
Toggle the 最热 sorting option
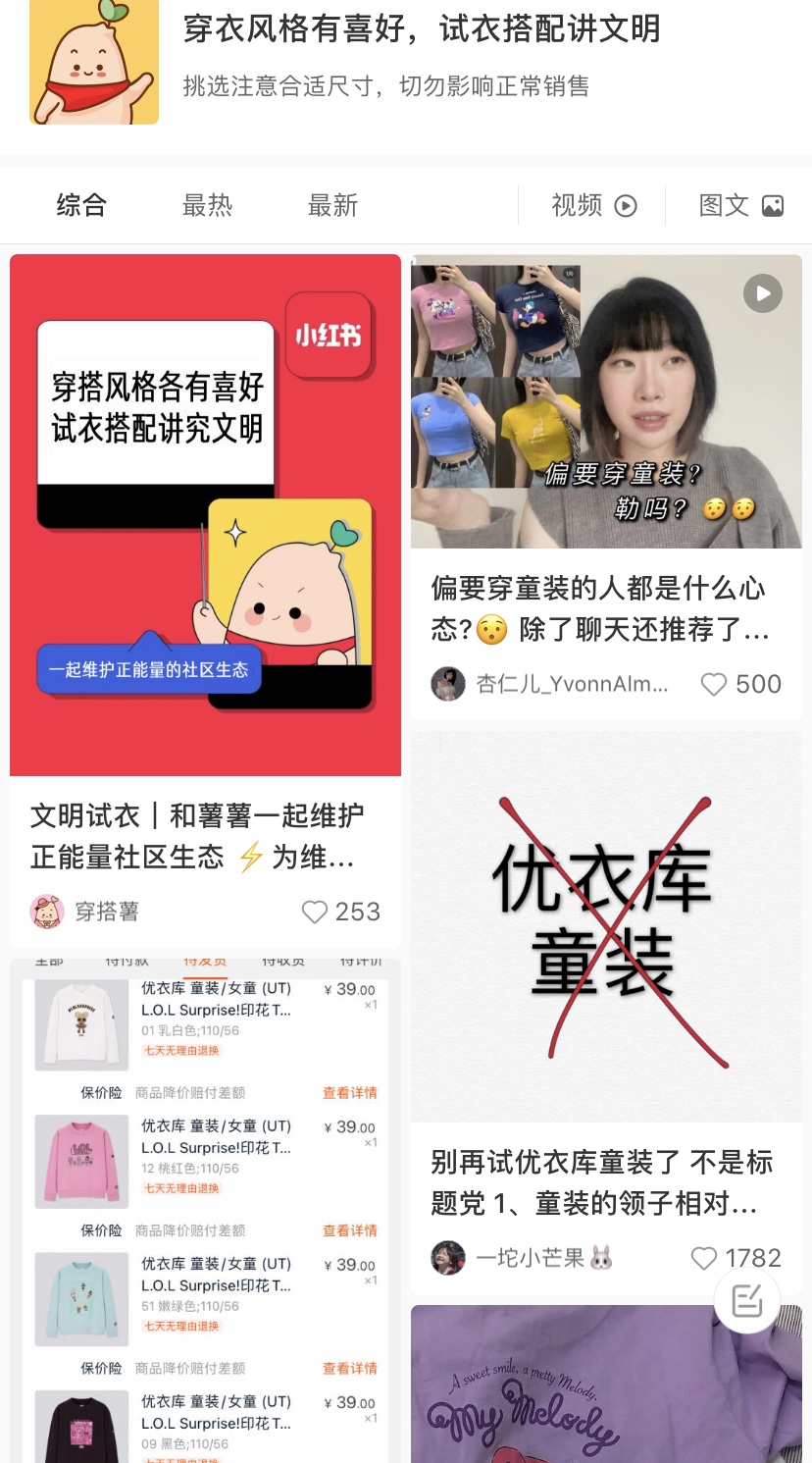pyautogui.click(x=207, y=205)
